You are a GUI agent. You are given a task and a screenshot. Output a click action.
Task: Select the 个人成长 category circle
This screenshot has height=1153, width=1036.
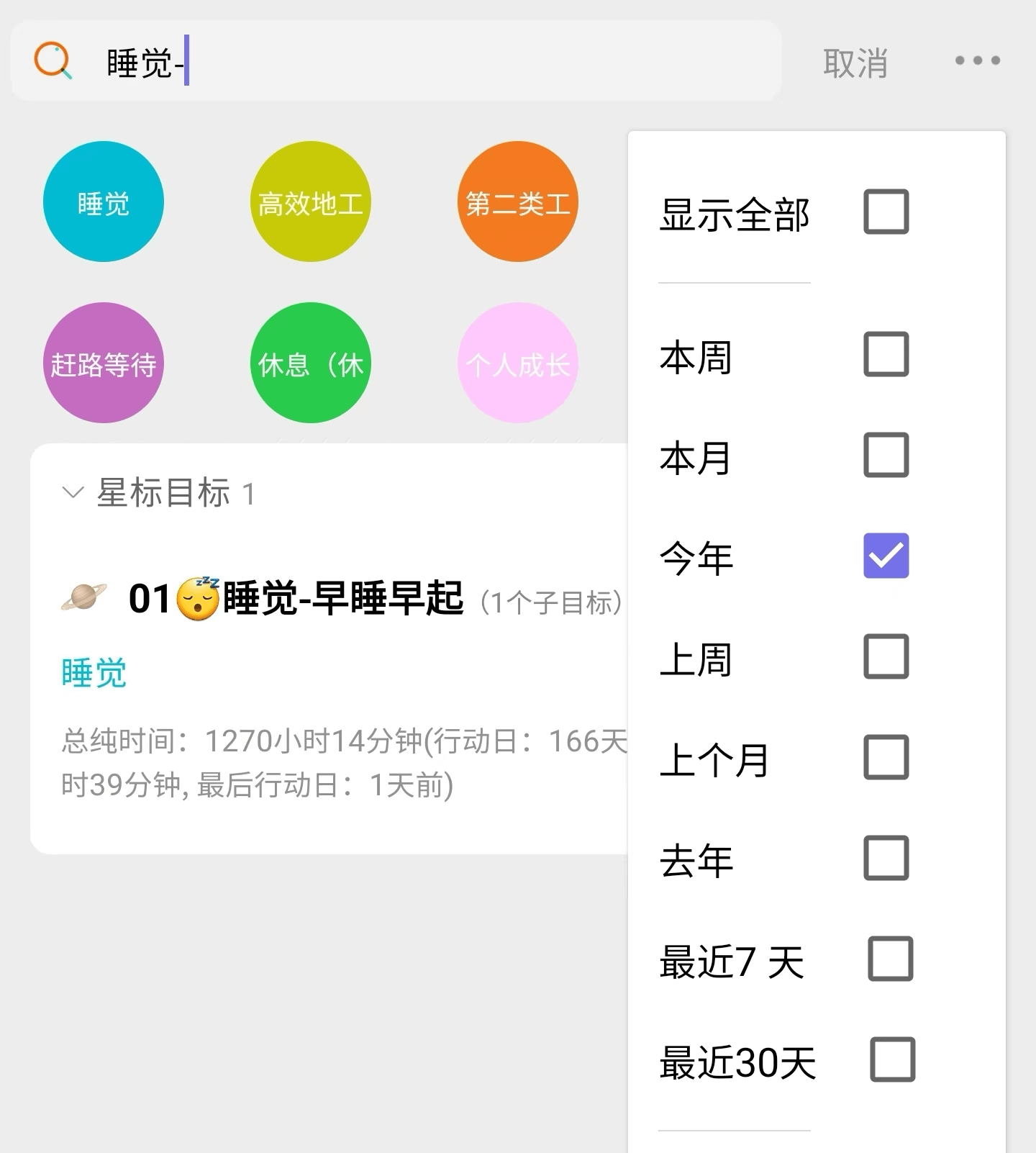[x=518, y=363]
